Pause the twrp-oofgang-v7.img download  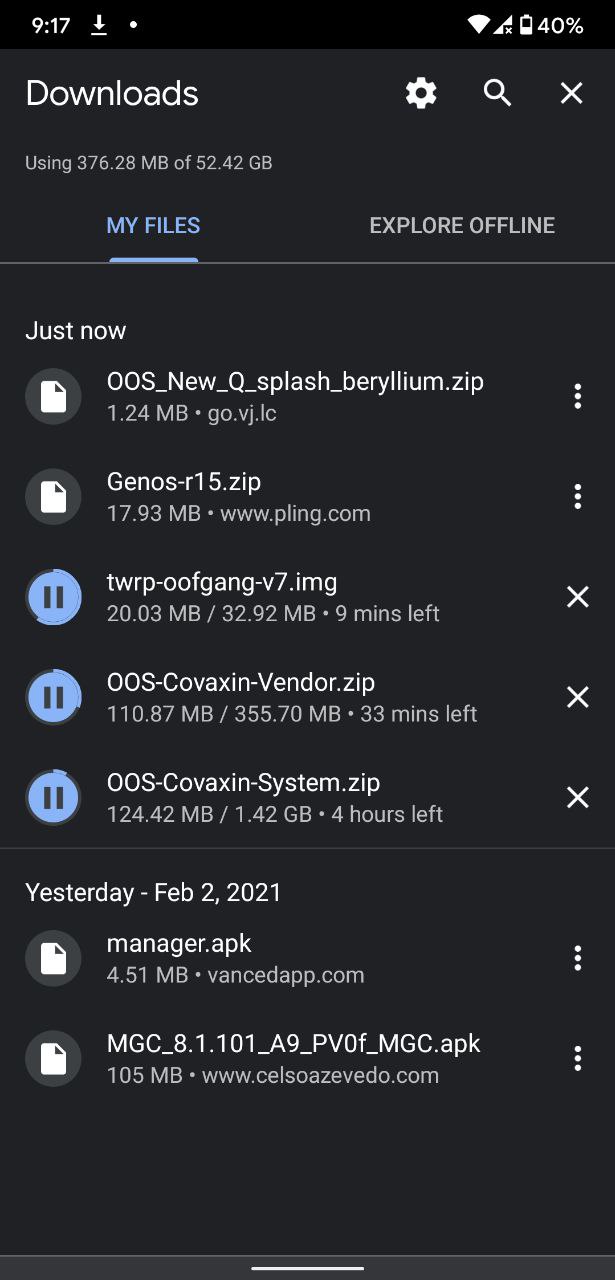tap(53, 597)
